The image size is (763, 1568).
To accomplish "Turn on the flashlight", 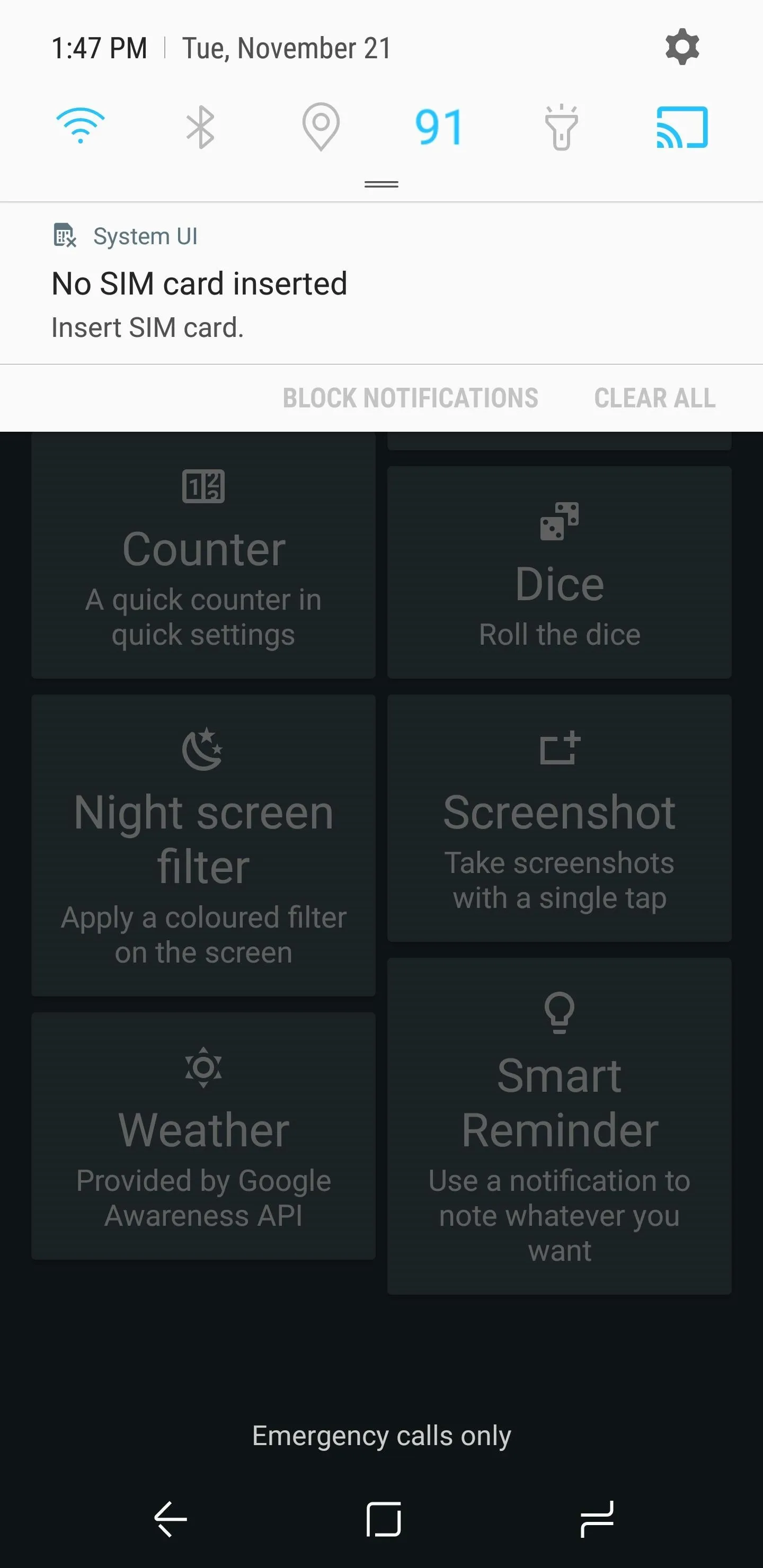I will click(x=562, y=127).
